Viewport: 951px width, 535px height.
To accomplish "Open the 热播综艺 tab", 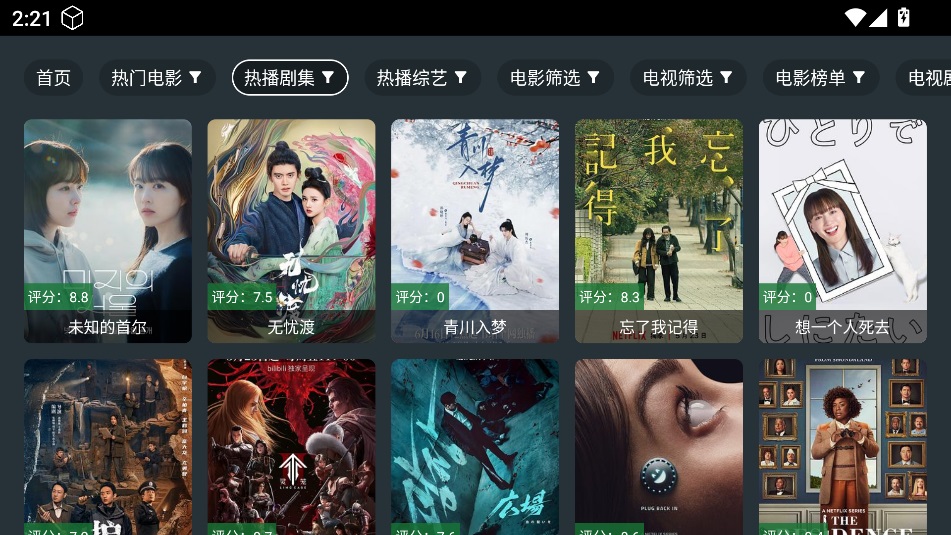I will (x=422, y=78).
